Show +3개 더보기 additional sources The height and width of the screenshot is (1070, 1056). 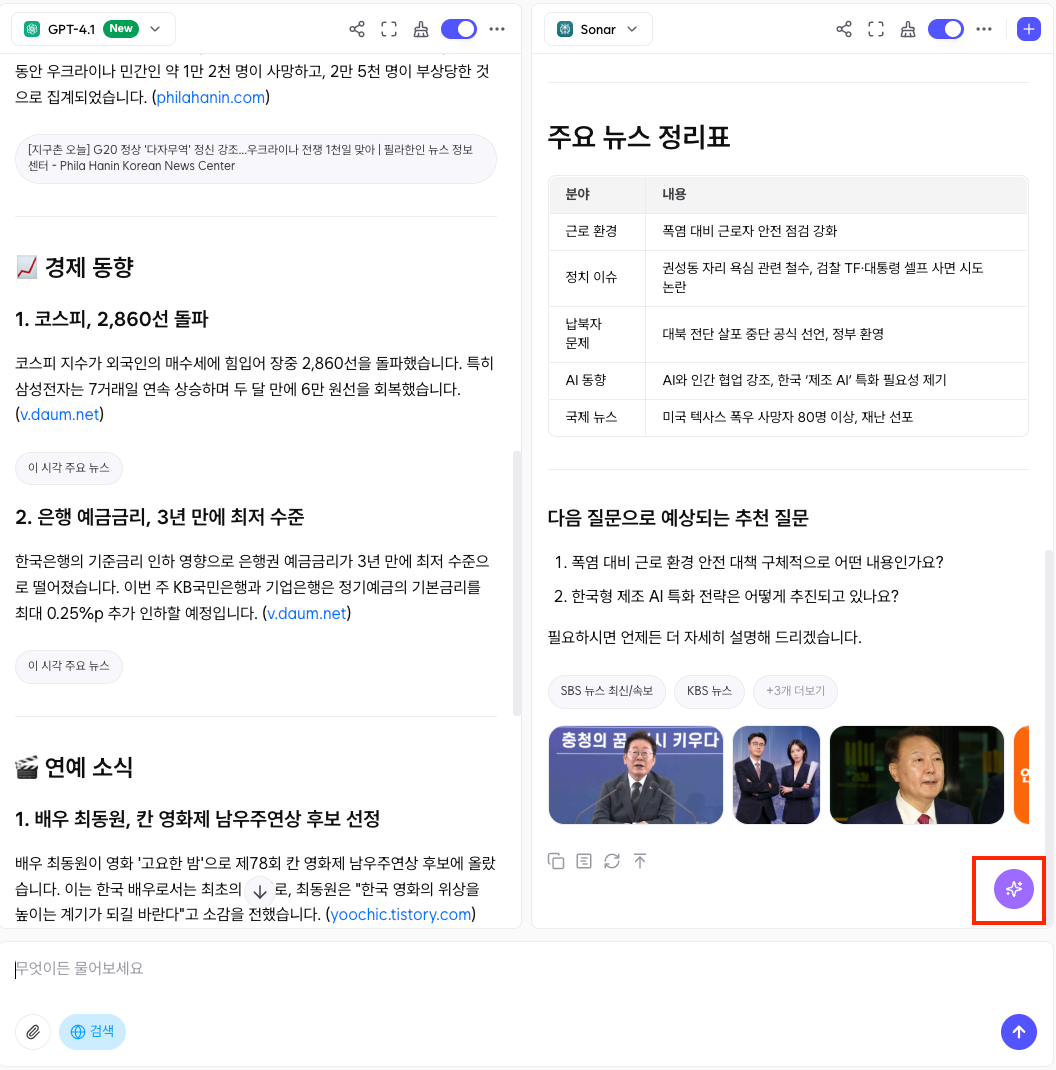(x=795, y=691)
